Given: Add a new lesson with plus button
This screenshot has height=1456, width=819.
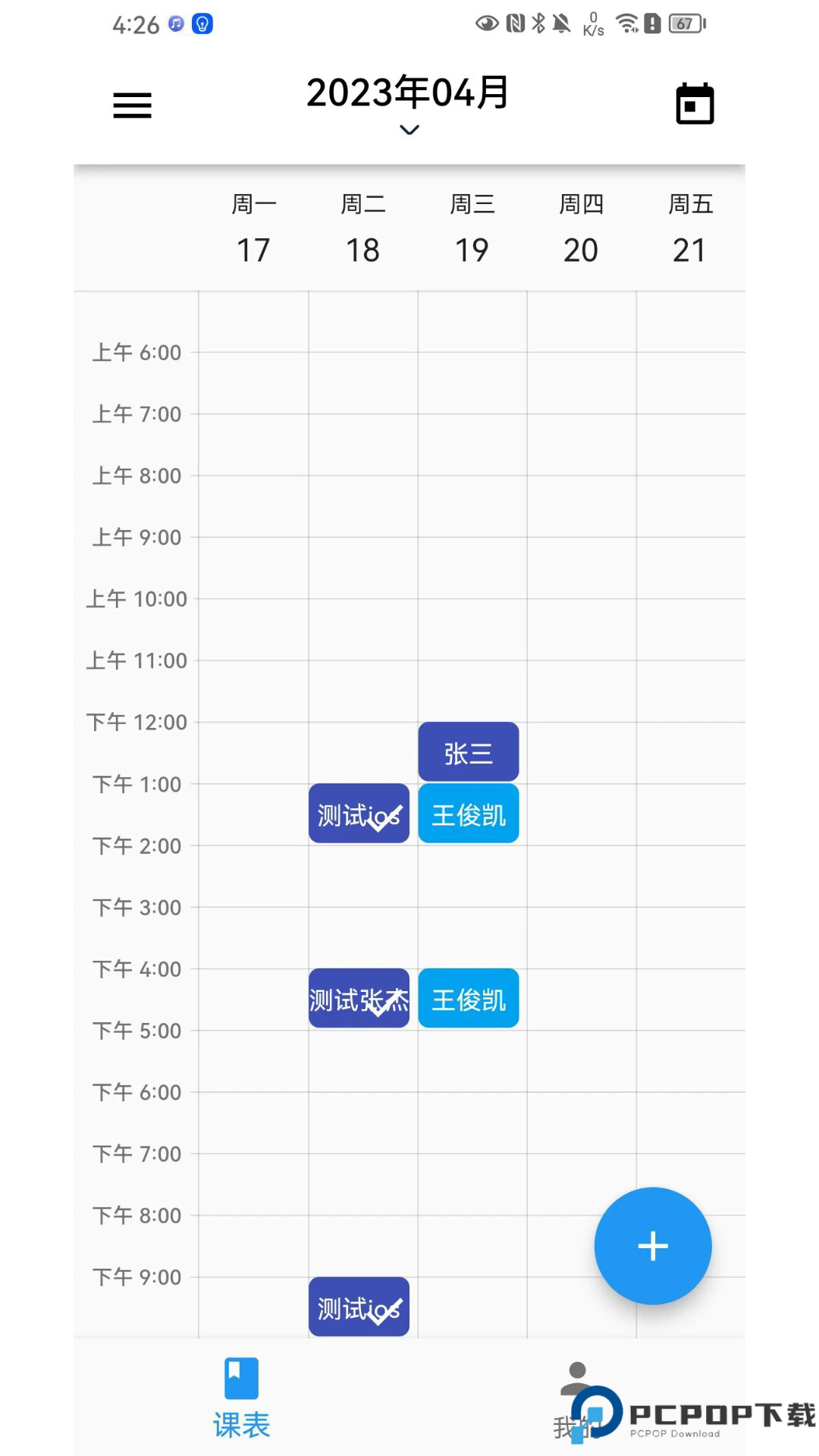Looking at the screenshot, I should click(x=652, y=1246).
